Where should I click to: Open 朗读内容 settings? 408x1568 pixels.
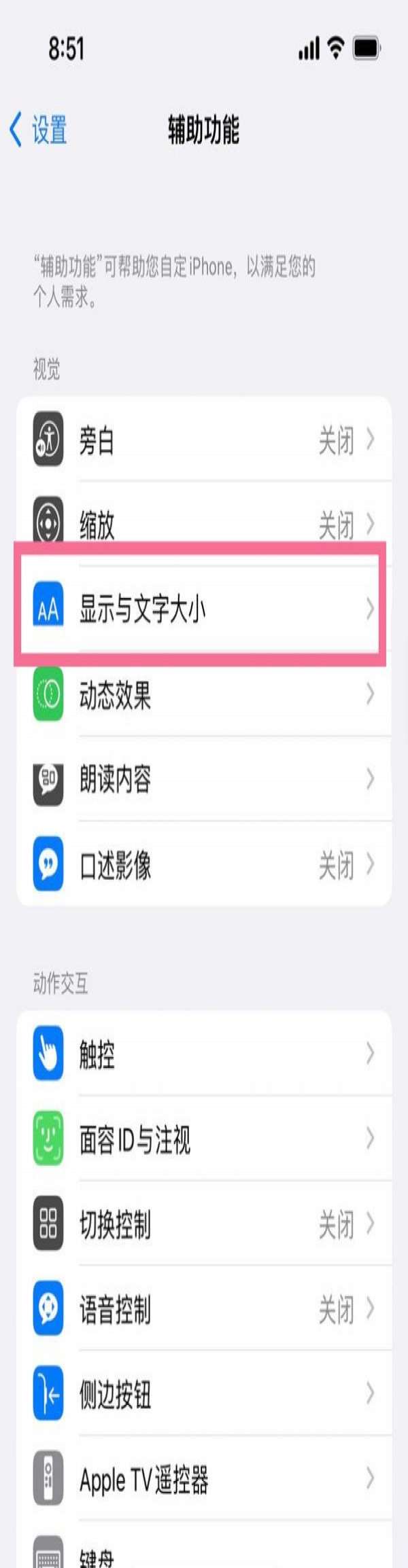tap(204, 779)
